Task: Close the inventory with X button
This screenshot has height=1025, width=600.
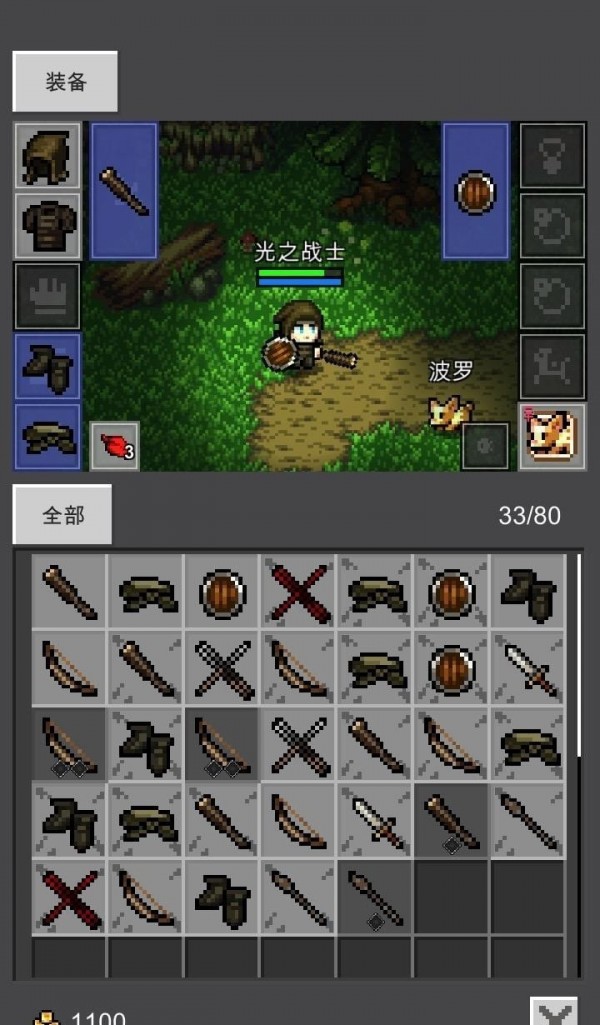Action: (553, 1012)
